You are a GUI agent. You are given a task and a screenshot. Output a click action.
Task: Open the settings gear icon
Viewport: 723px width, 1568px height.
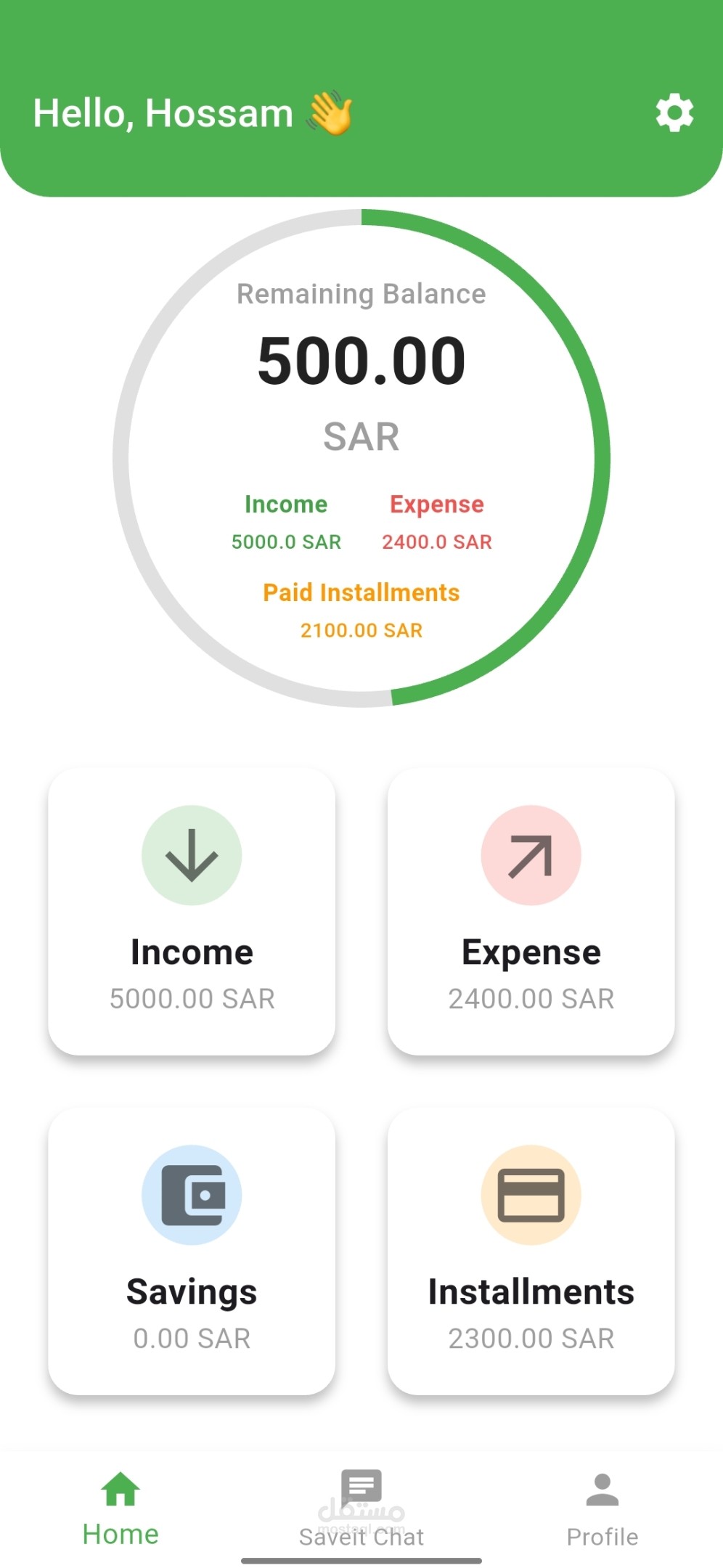coord(674,113)
